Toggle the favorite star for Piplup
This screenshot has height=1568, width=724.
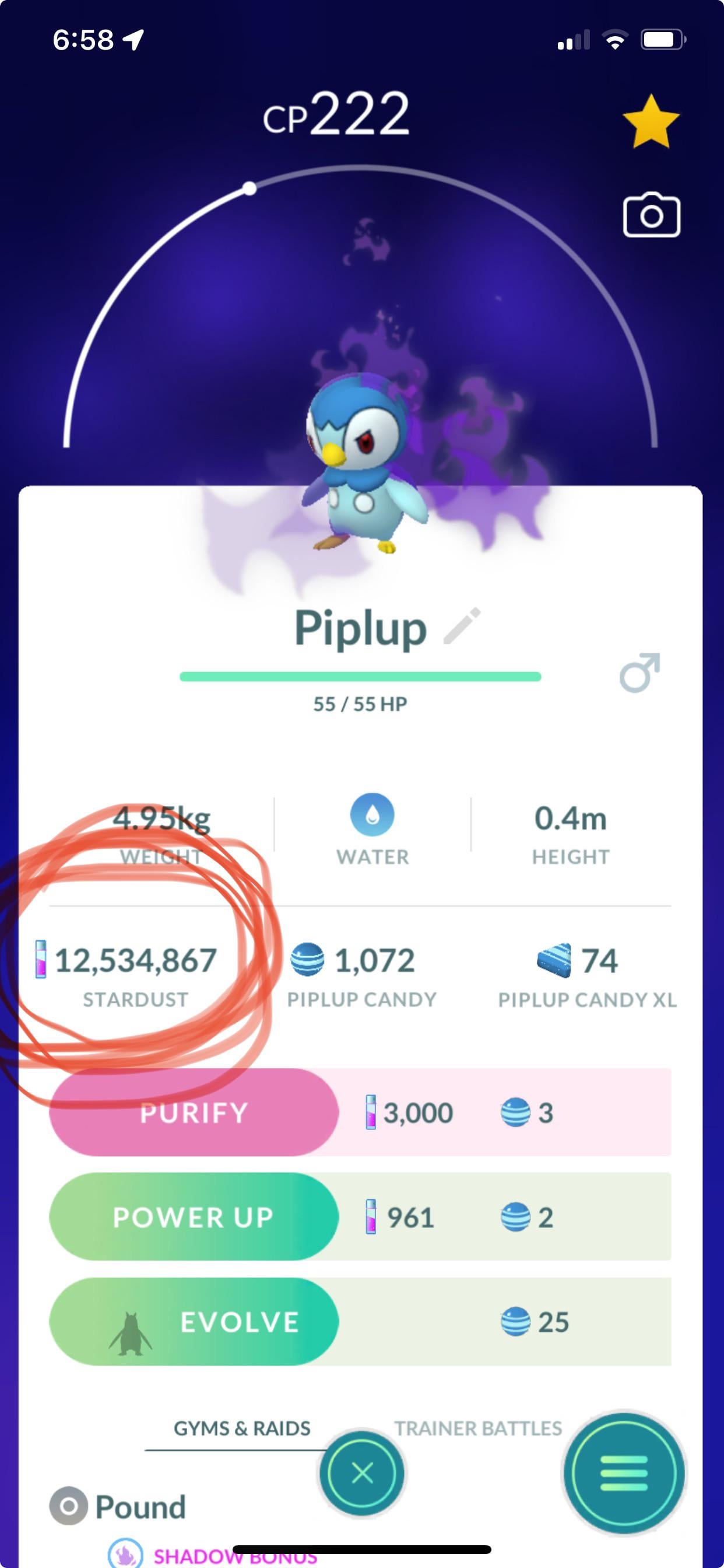[651, 122]
